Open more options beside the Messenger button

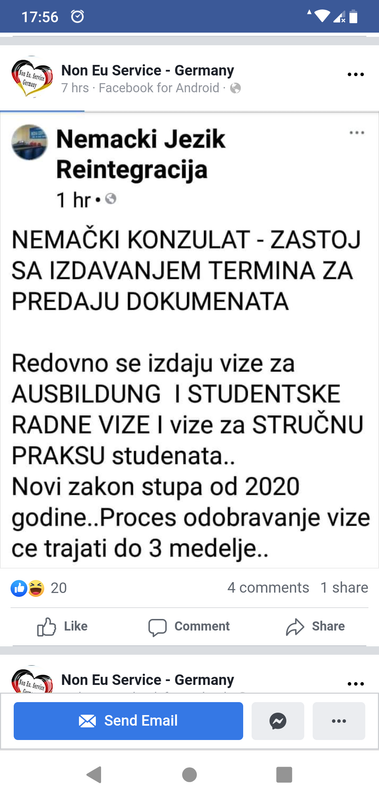[339, 721]
